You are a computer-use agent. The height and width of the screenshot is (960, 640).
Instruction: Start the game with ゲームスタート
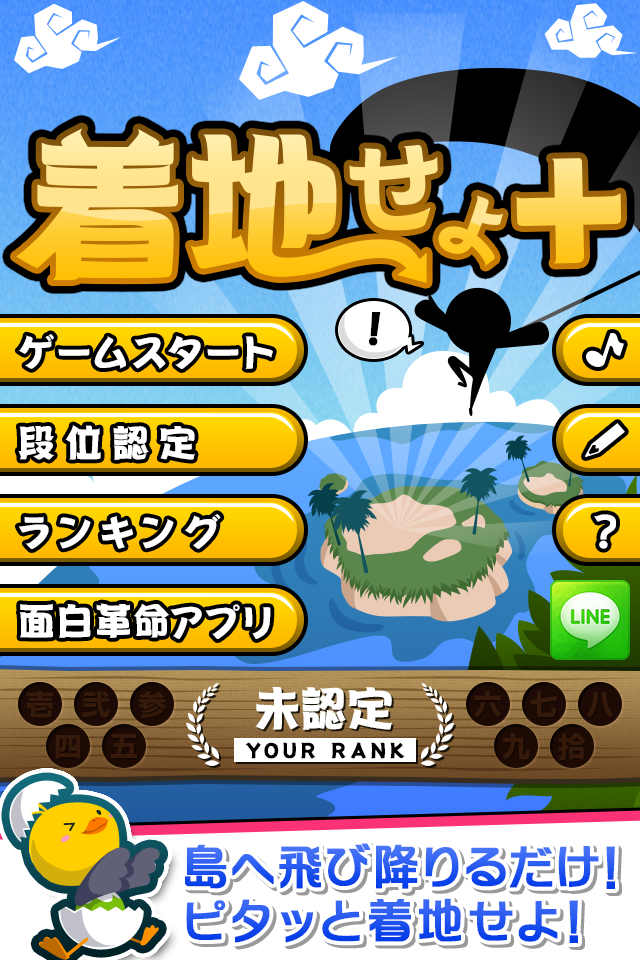148,351
